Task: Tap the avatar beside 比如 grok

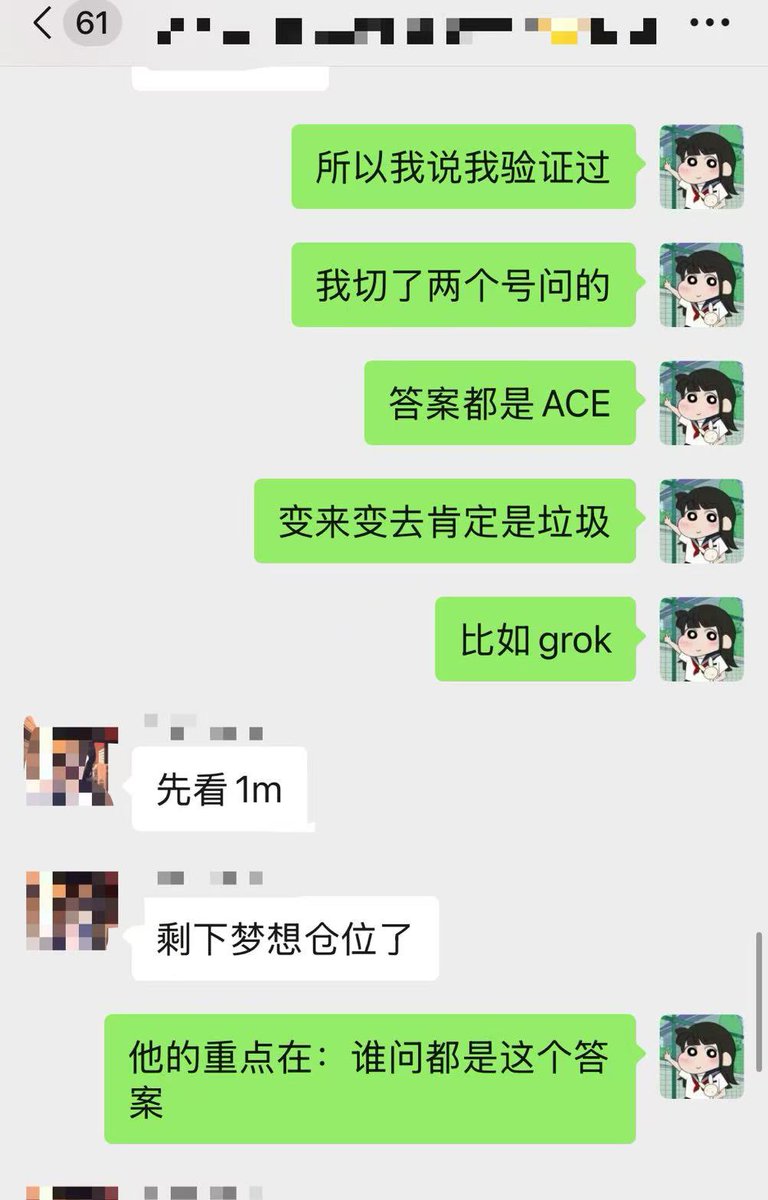Action: (x=701, y=639)
